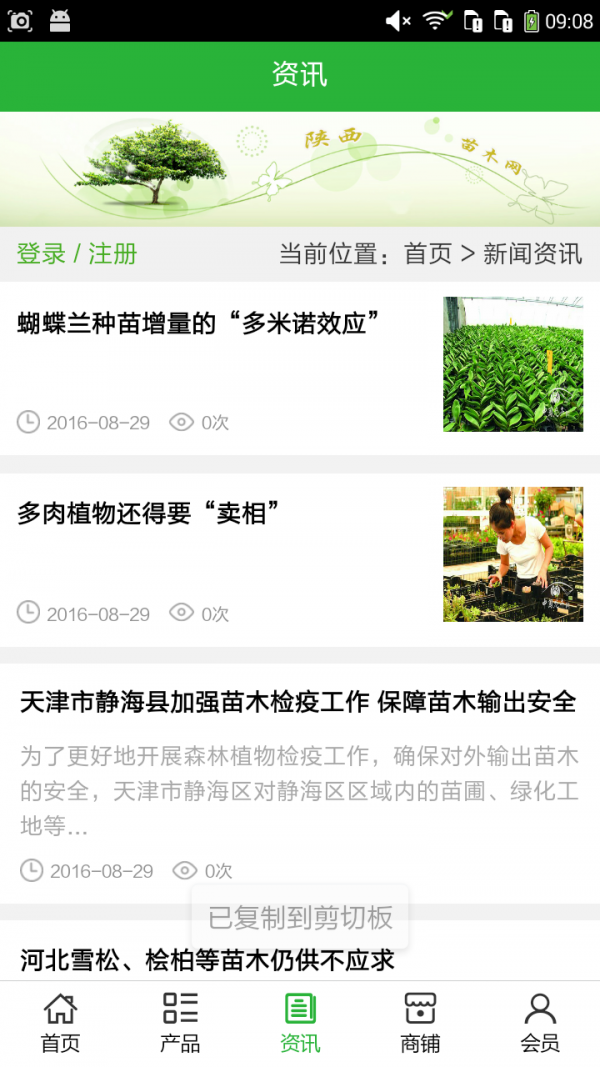Image resolution: width=600 pixels, height=1067 pixels.
Task: Open 河北雪松、桧柏等苗木仍供不应求 article
Action: pyautogui.click(x=207, y=961)
